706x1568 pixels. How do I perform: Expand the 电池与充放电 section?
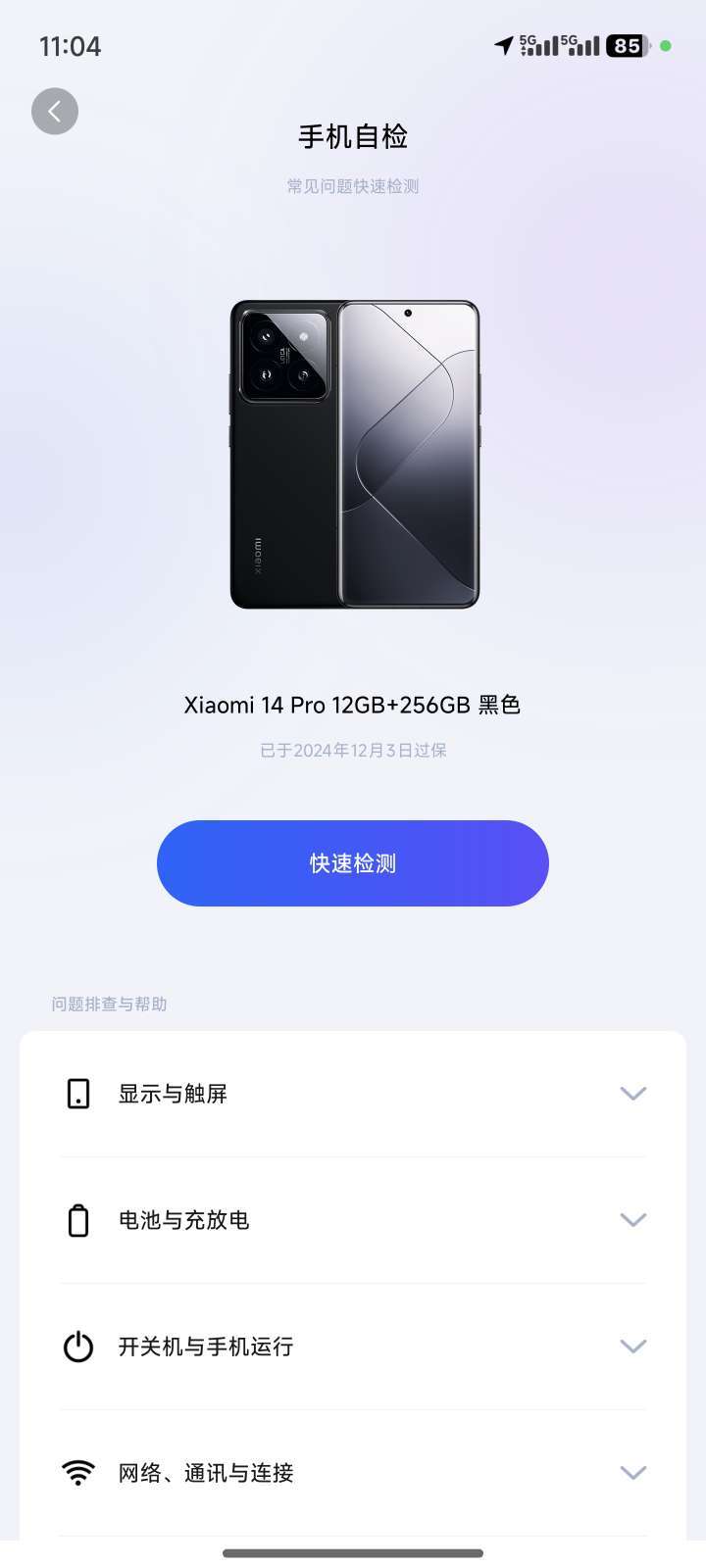353,1220
